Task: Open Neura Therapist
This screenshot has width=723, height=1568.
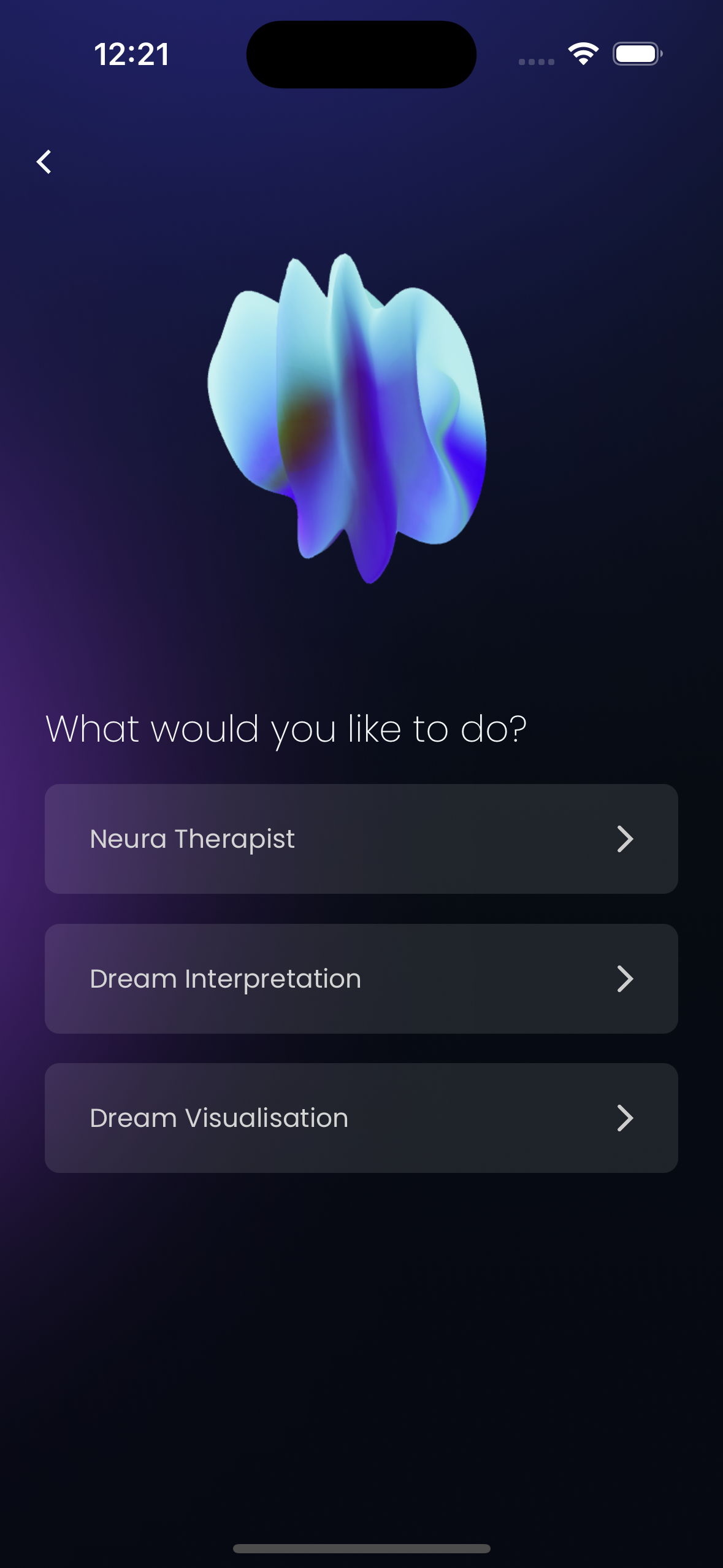Action: (x=361, y=839)
